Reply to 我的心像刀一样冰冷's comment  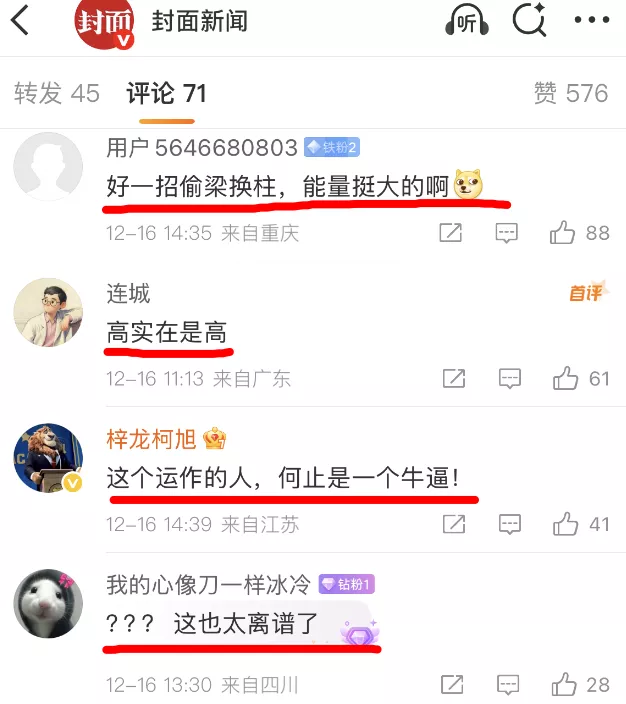click(x=510, y=685)
